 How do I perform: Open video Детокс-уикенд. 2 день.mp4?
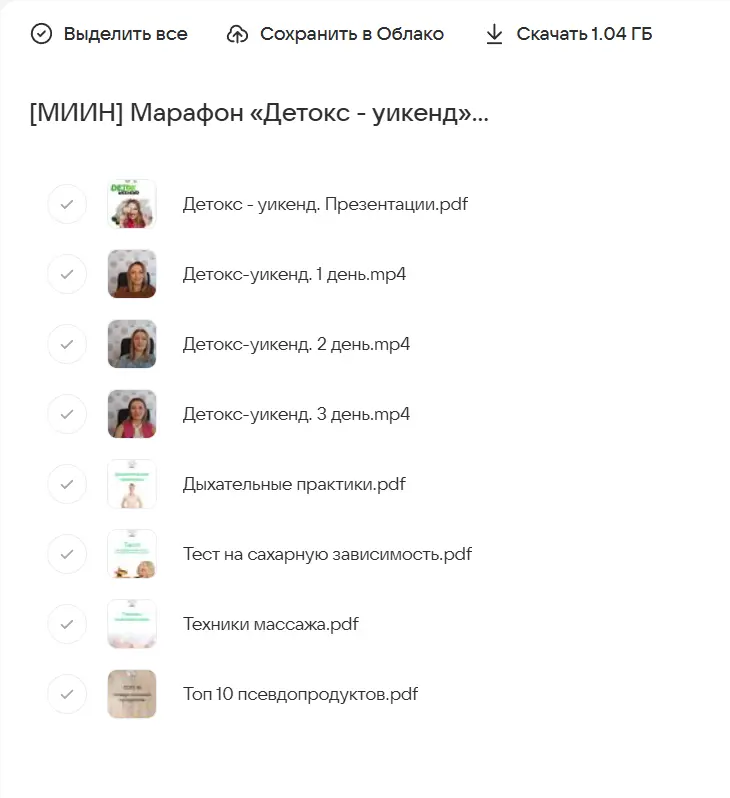point(296,344)
